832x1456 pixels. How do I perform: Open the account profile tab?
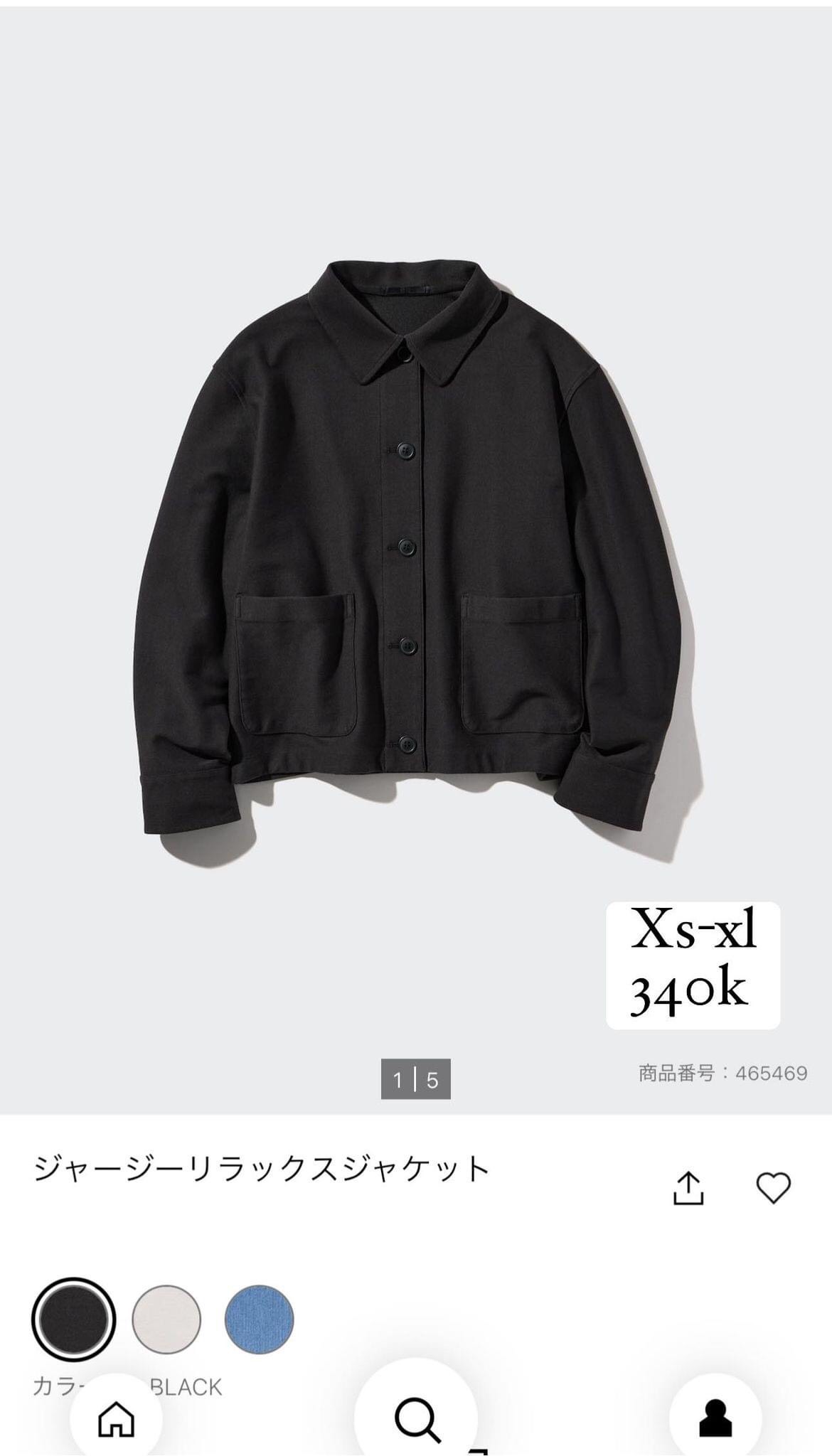tap(715, 1419)
